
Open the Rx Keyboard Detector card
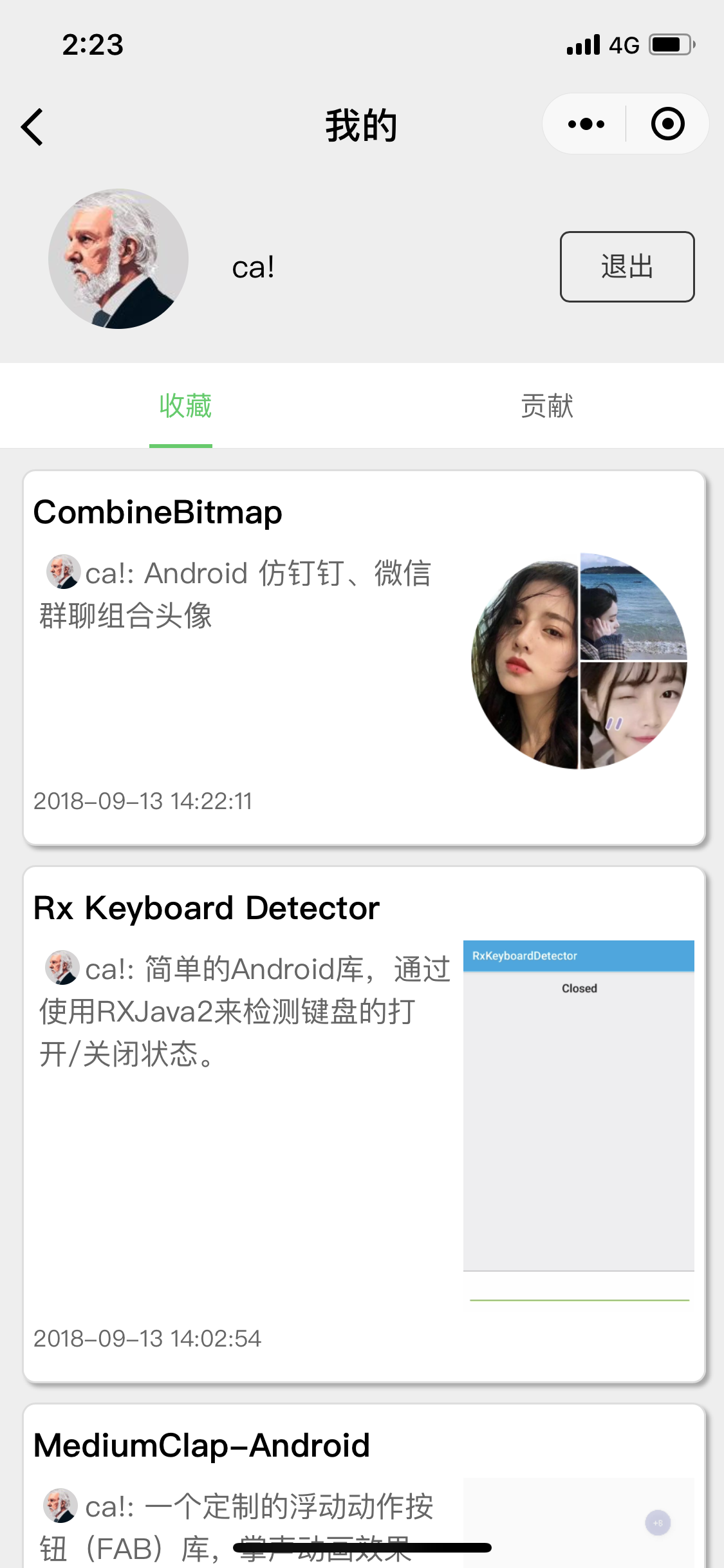point(364,1124)
